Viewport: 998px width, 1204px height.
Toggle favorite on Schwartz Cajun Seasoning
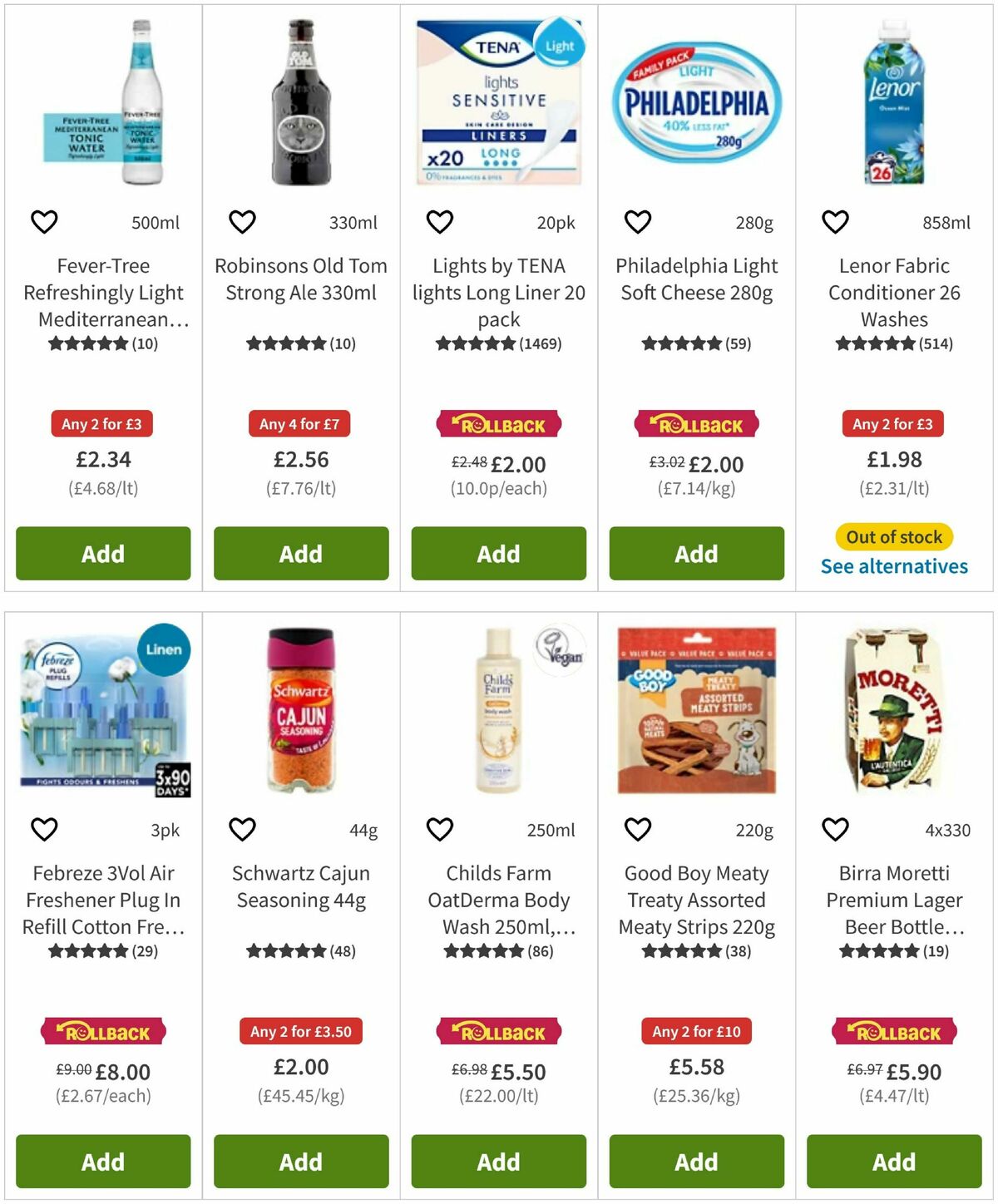tap(241, 829)
